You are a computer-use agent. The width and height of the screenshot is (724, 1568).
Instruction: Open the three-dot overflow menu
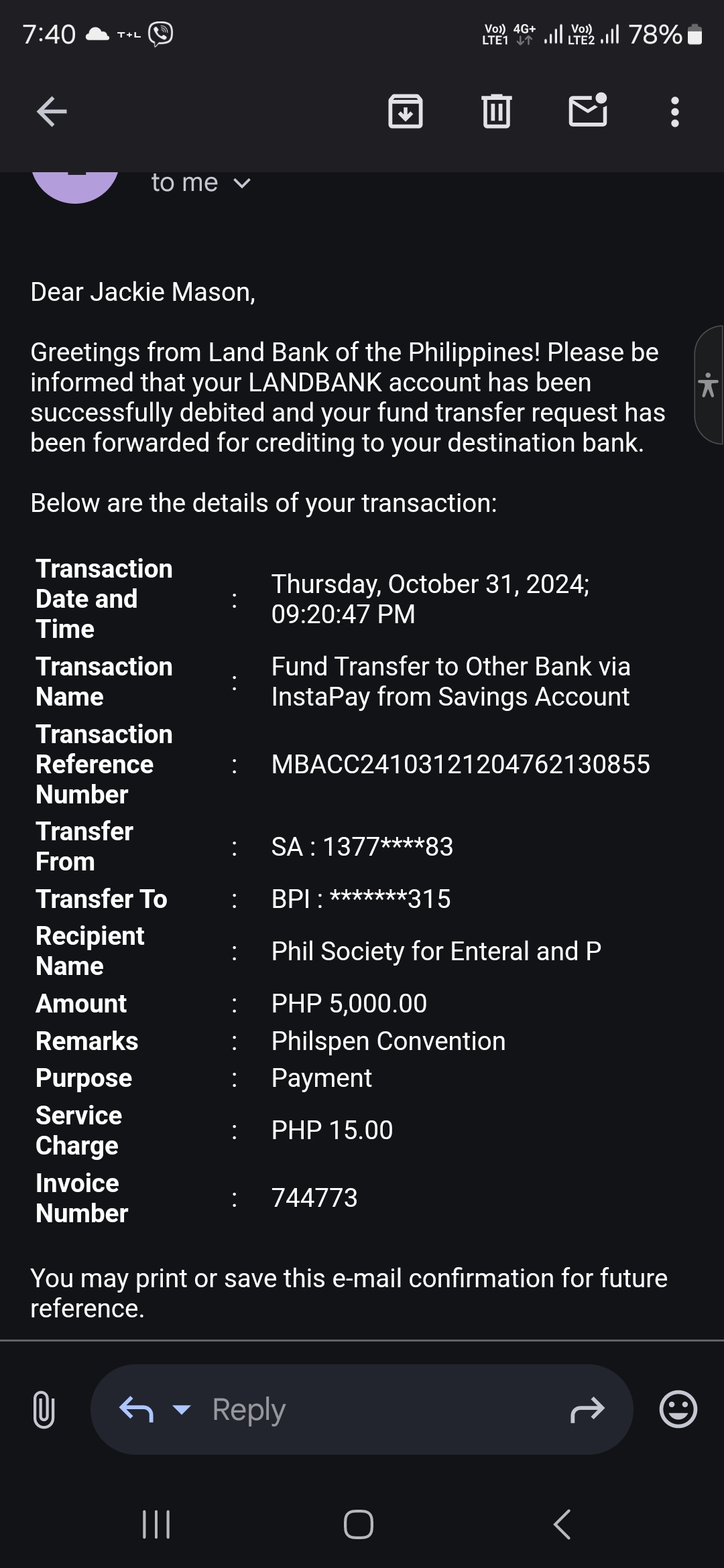click(675, 111)
